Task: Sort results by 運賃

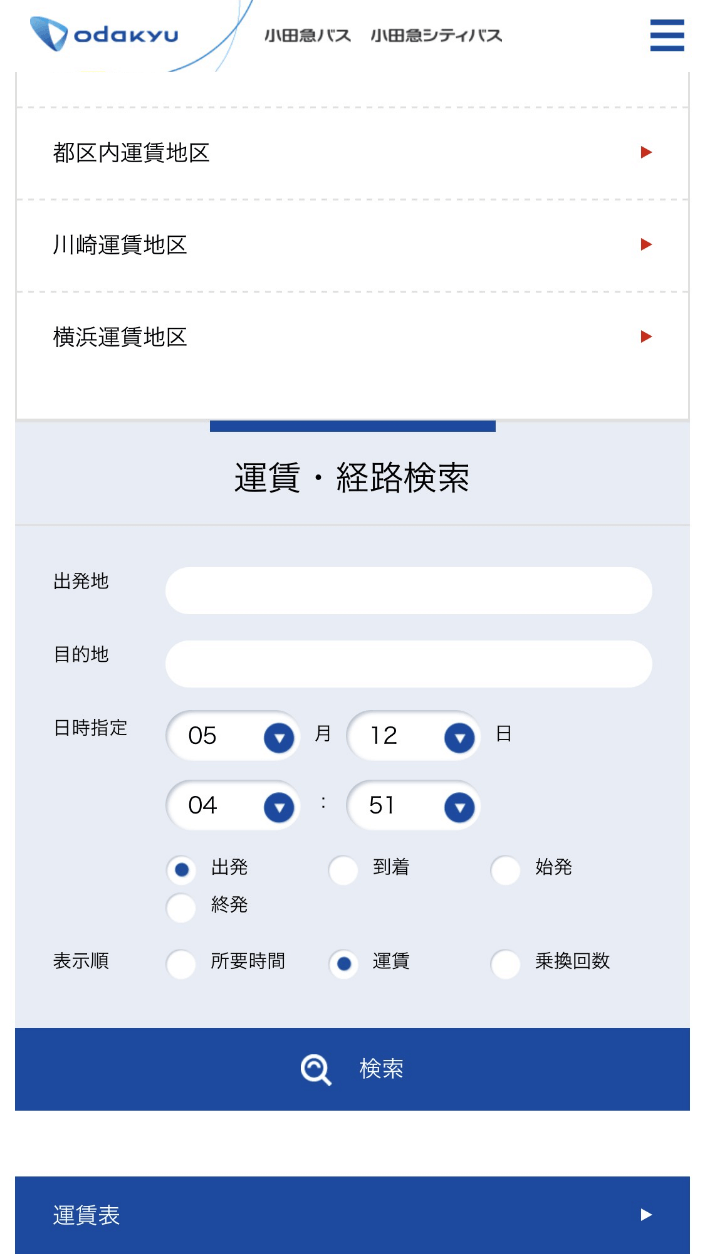Action: click(343, 964)
